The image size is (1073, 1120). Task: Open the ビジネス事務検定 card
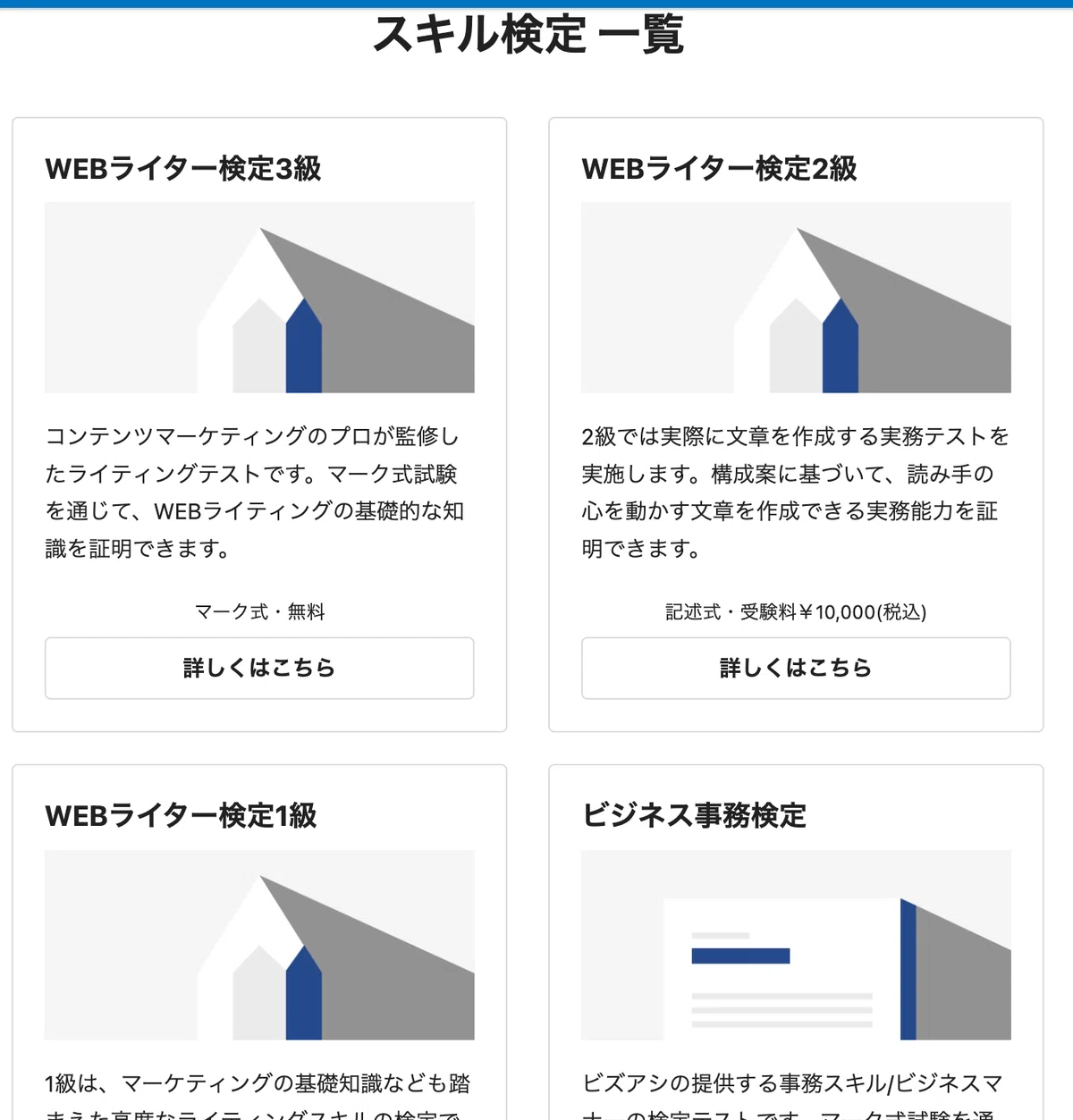(796, 943)
